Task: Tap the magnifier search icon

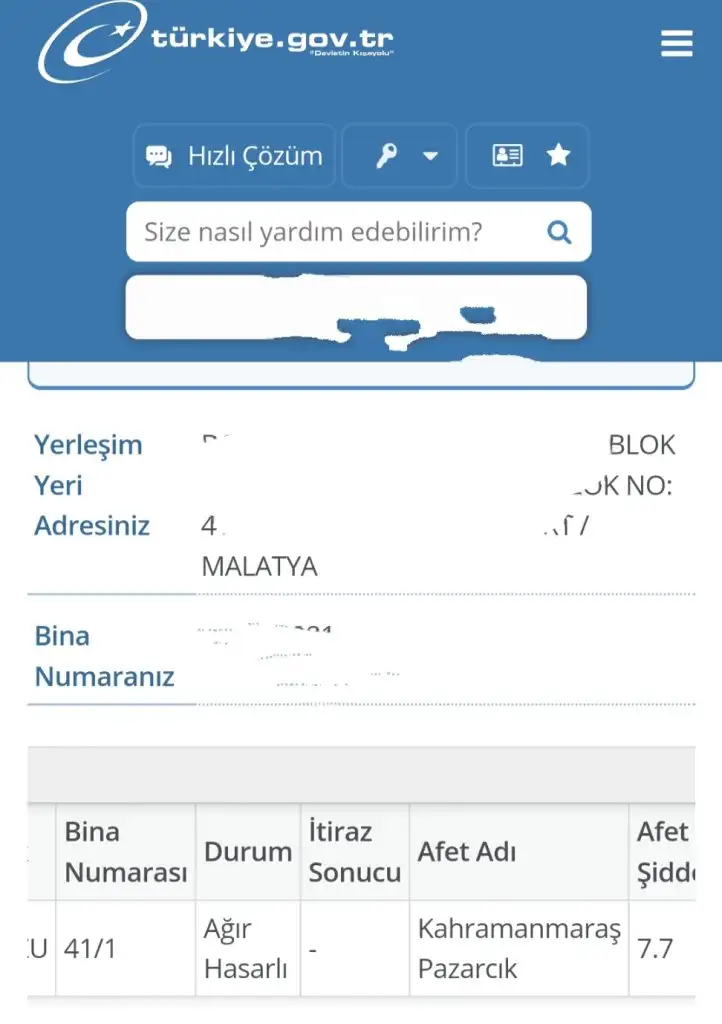Action: 559,233
